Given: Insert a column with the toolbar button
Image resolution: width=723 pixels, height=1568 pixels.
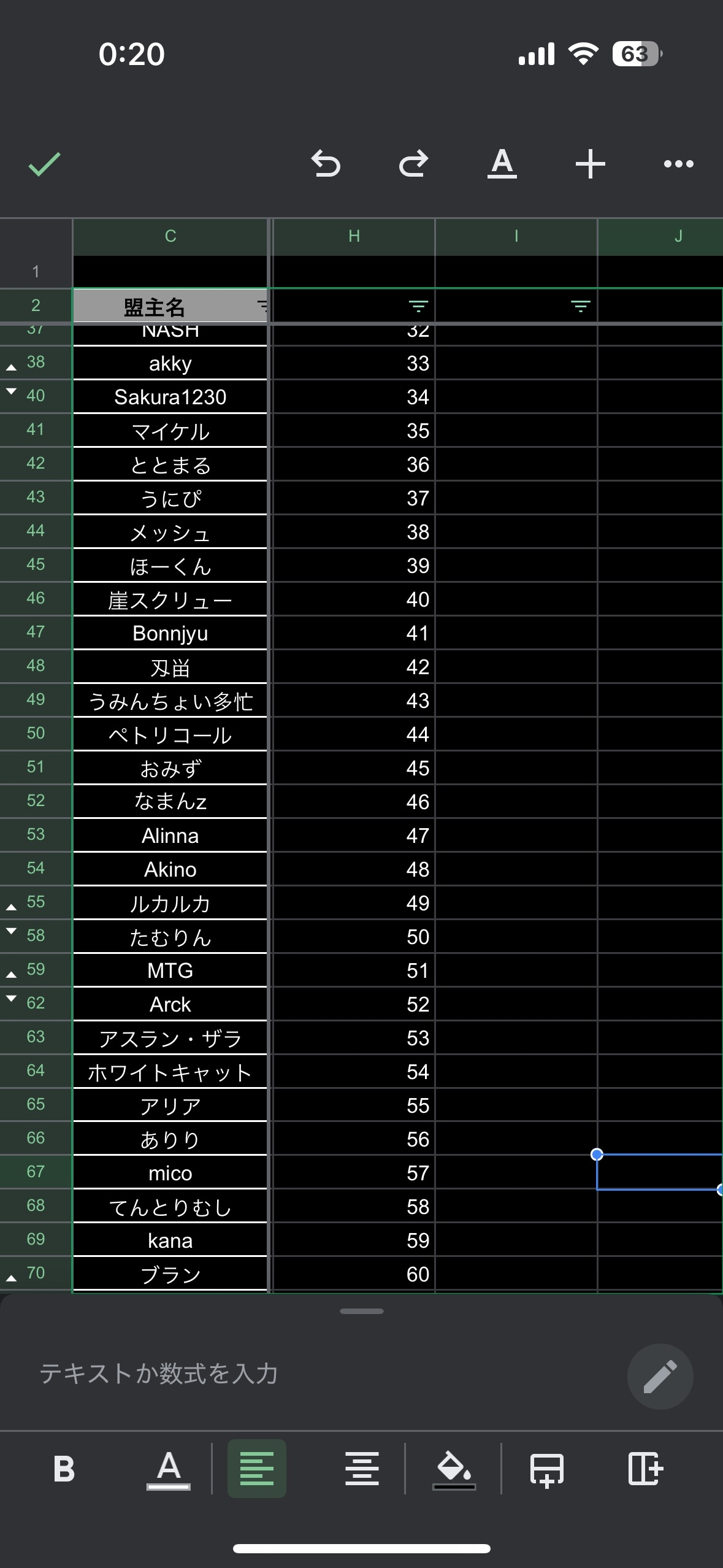Looking at the screenshot, I should click(645, 1469).
